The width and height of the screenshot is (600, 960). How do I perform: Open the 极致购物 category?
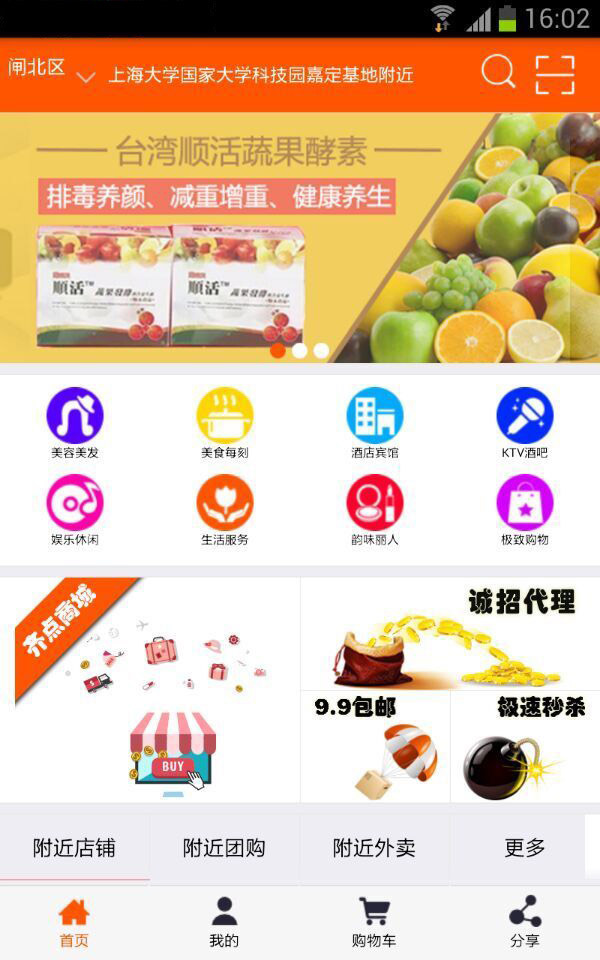pyautogui.click(x=525, y=510)
